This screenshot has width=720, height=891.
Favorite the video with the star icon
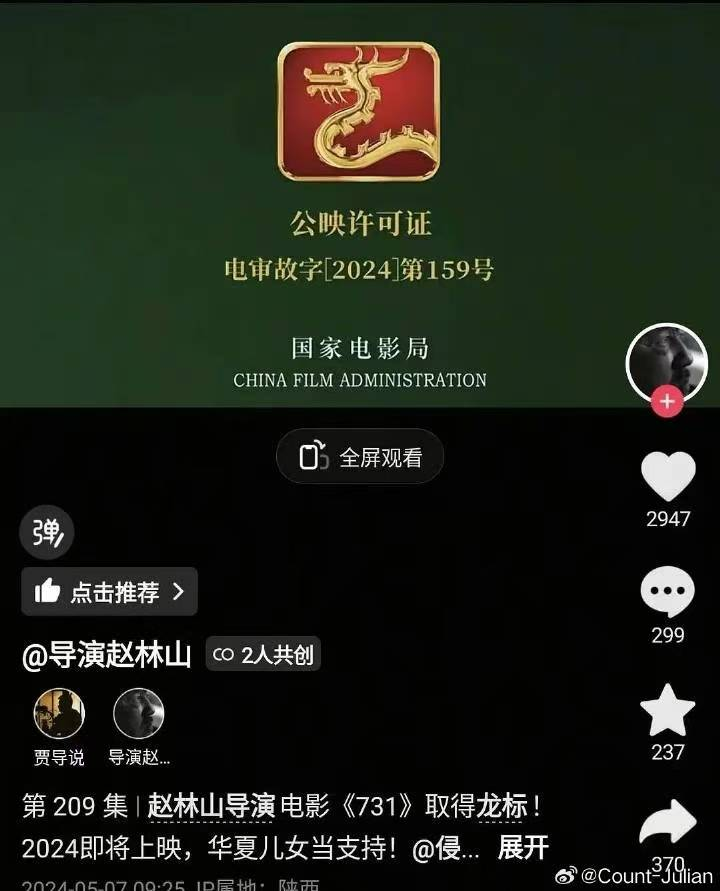[x=667, y=711]
